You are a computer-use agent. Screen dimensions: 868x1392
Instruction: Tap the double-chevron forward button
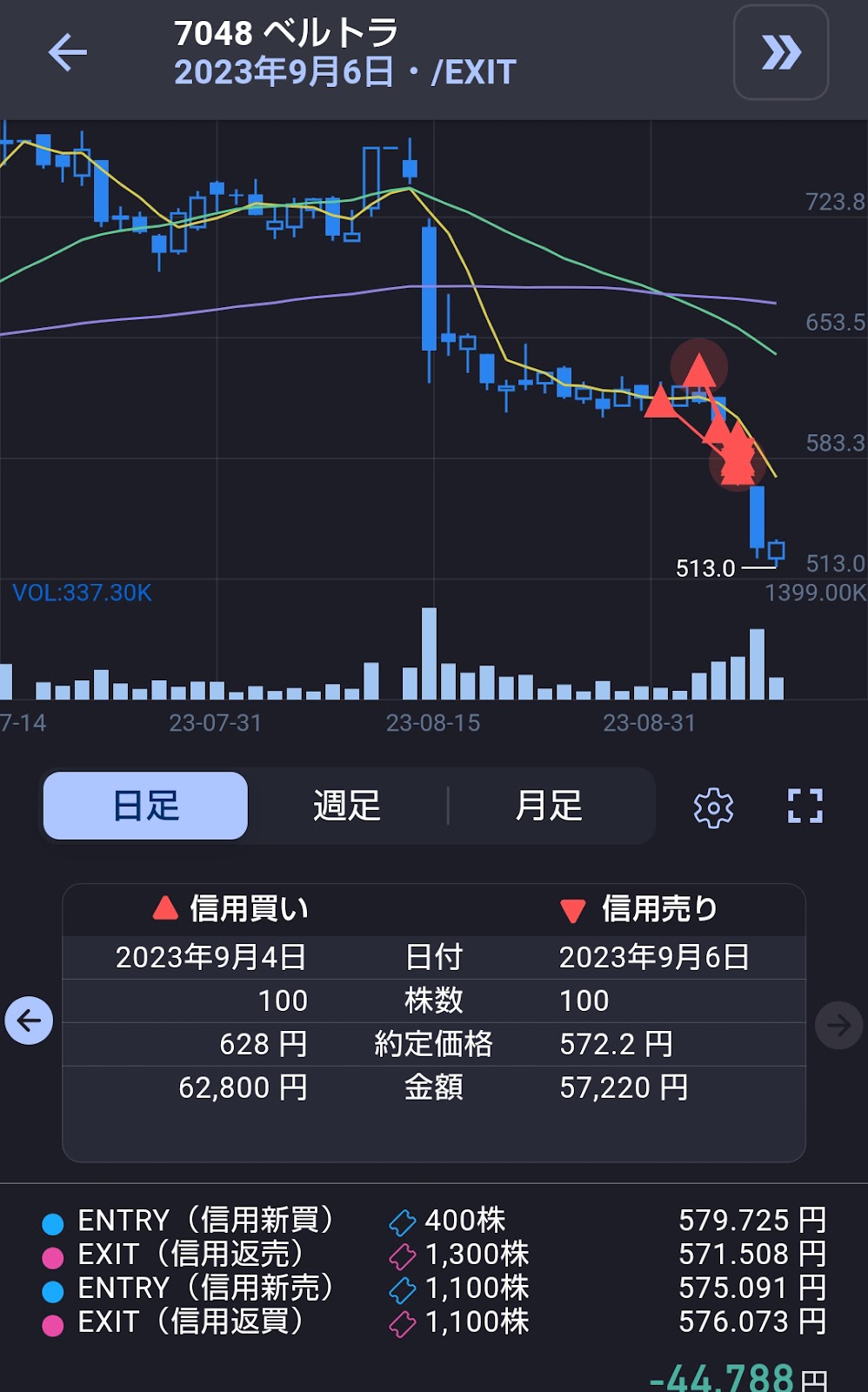pos(780,53)
